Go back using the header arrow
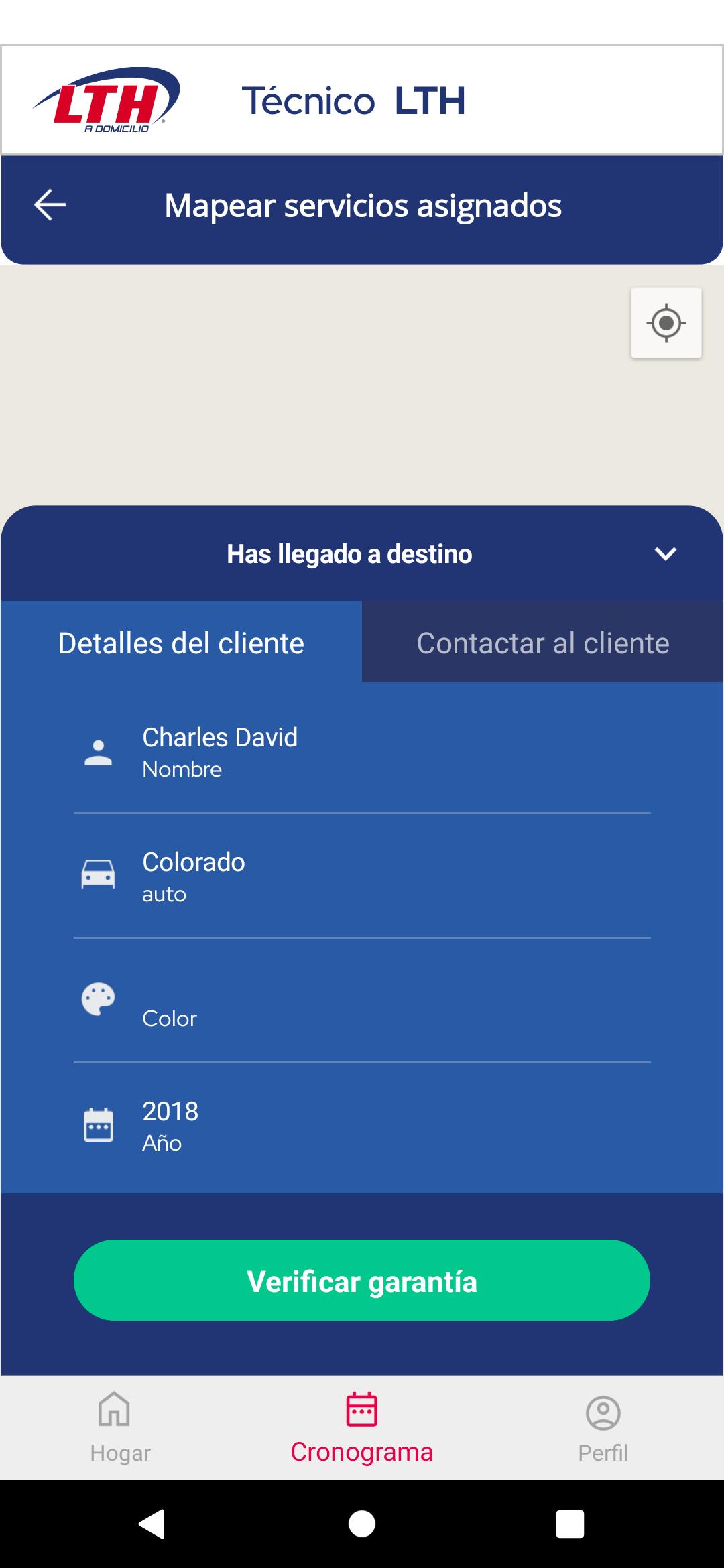Screen dimensions: 724x1568 tap(50, 205)
